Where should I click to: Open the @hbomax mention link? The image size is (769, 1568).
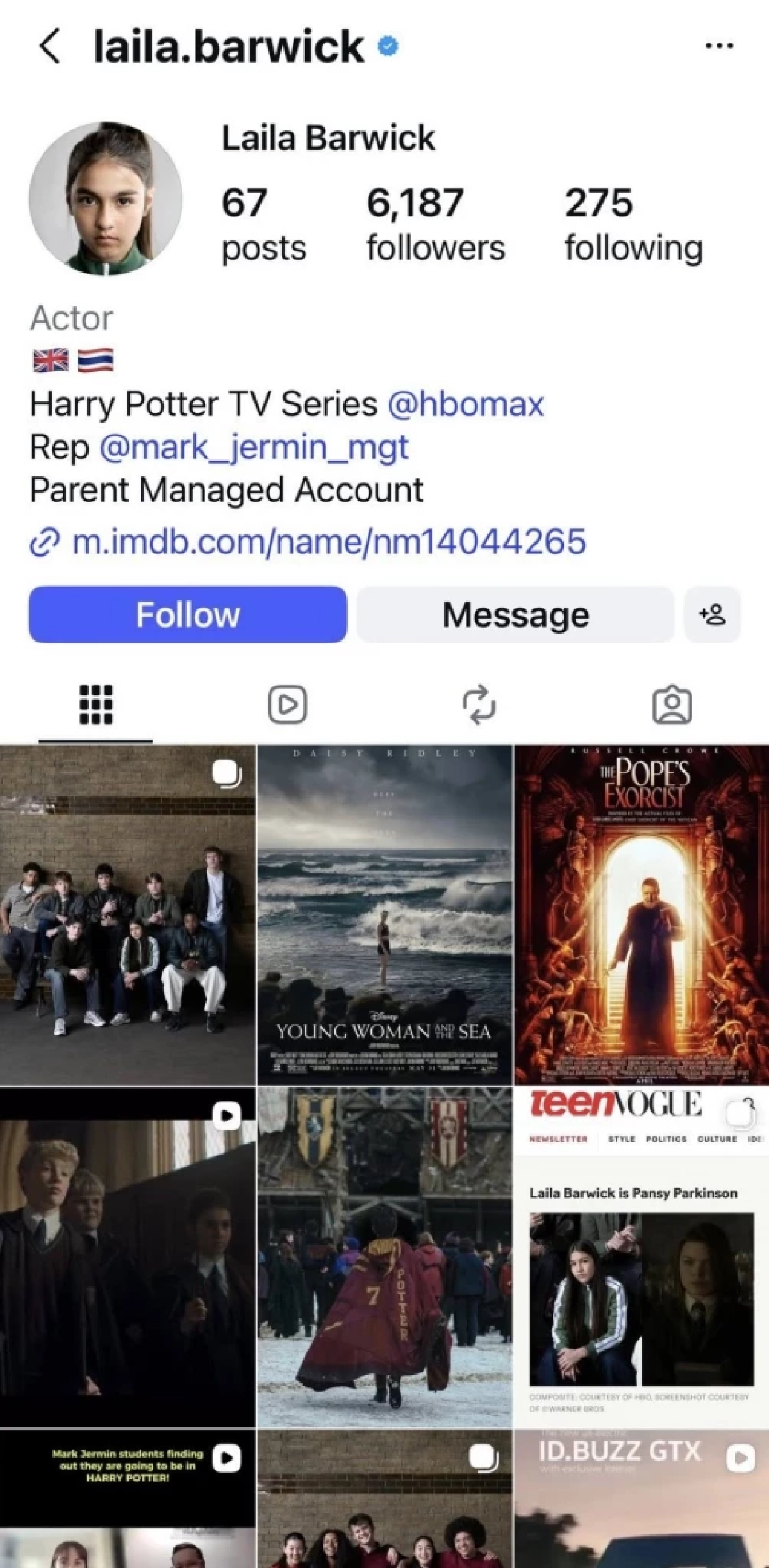(466, 404)
